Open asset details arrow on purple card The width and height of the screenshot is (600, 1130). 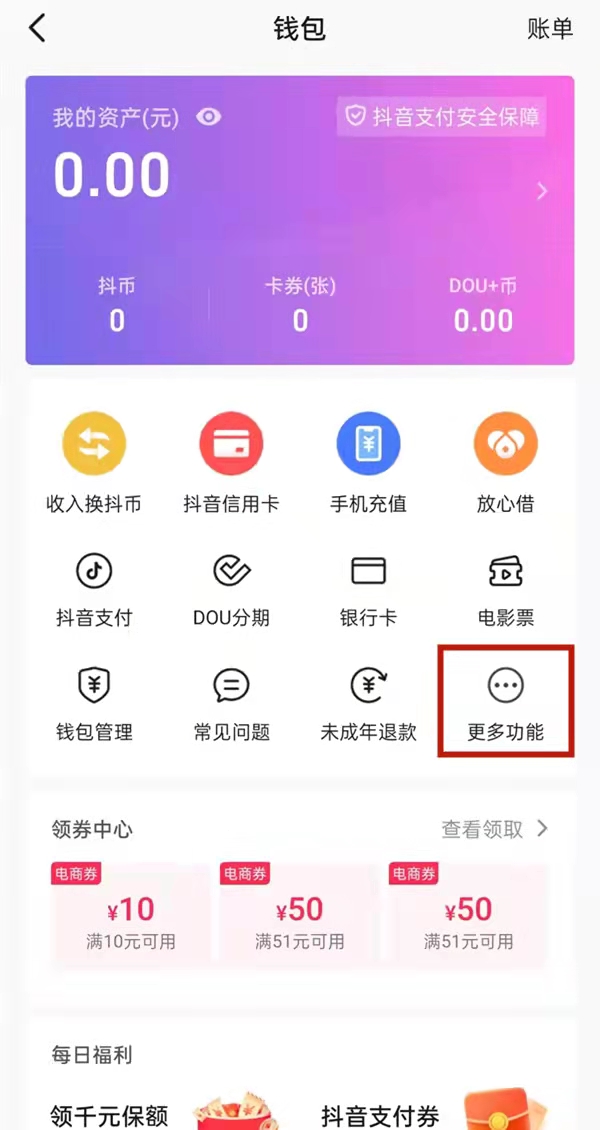click(x=542, y=191)
